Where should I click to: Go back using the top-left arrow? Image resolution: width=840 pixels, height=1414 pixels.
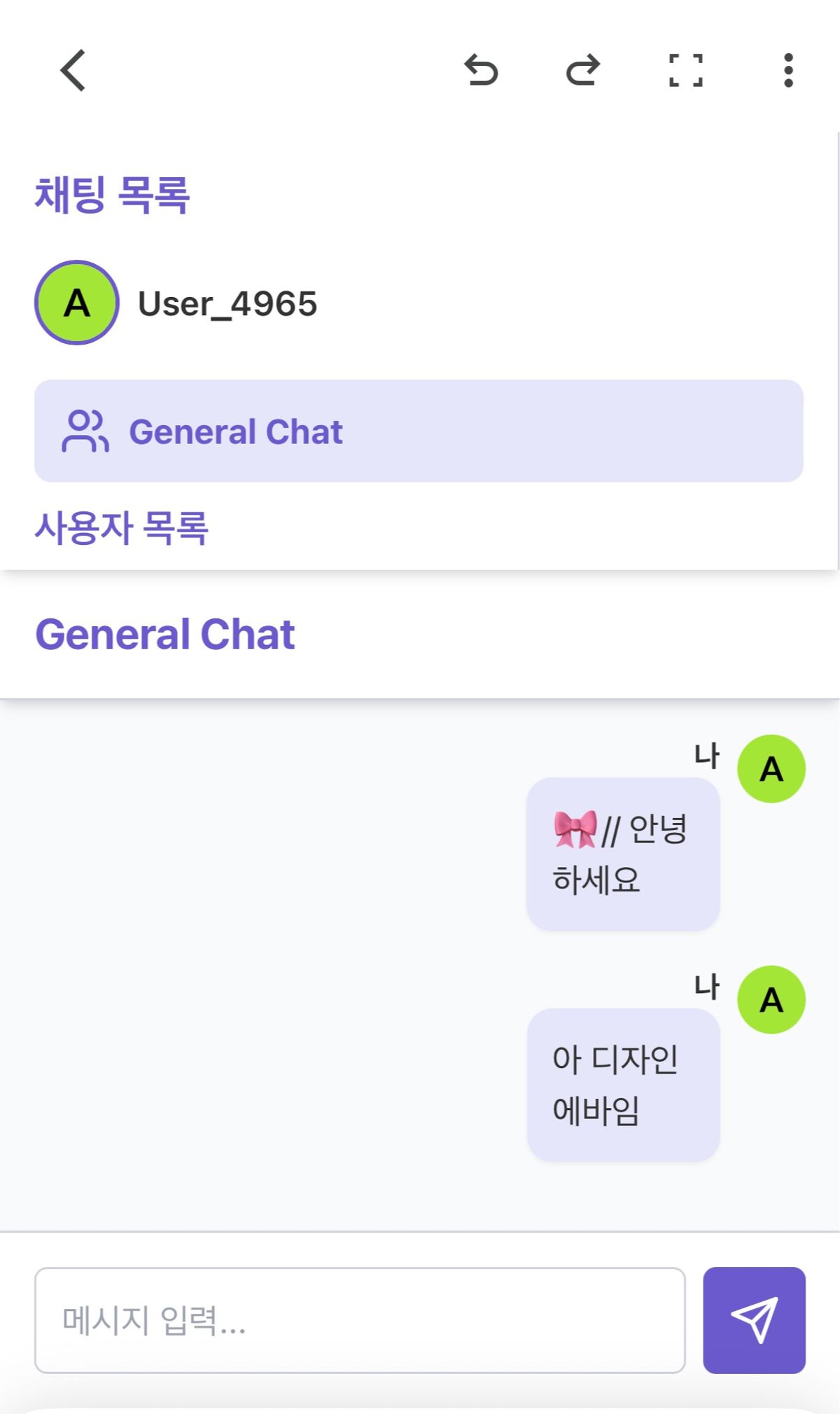73,70
